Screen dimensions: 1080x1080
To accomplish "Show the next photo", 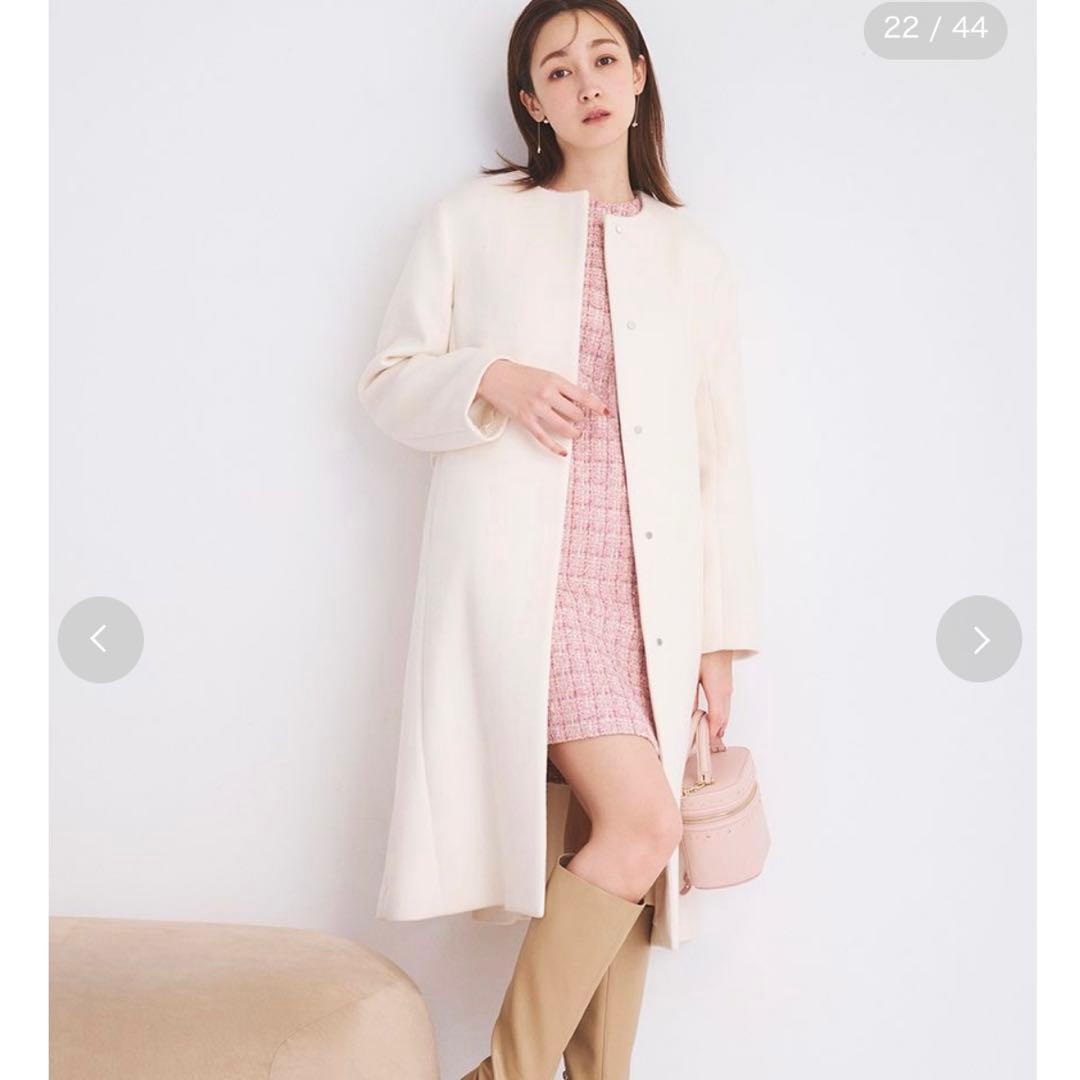I will pyautogui.click(x=978, y=640).
